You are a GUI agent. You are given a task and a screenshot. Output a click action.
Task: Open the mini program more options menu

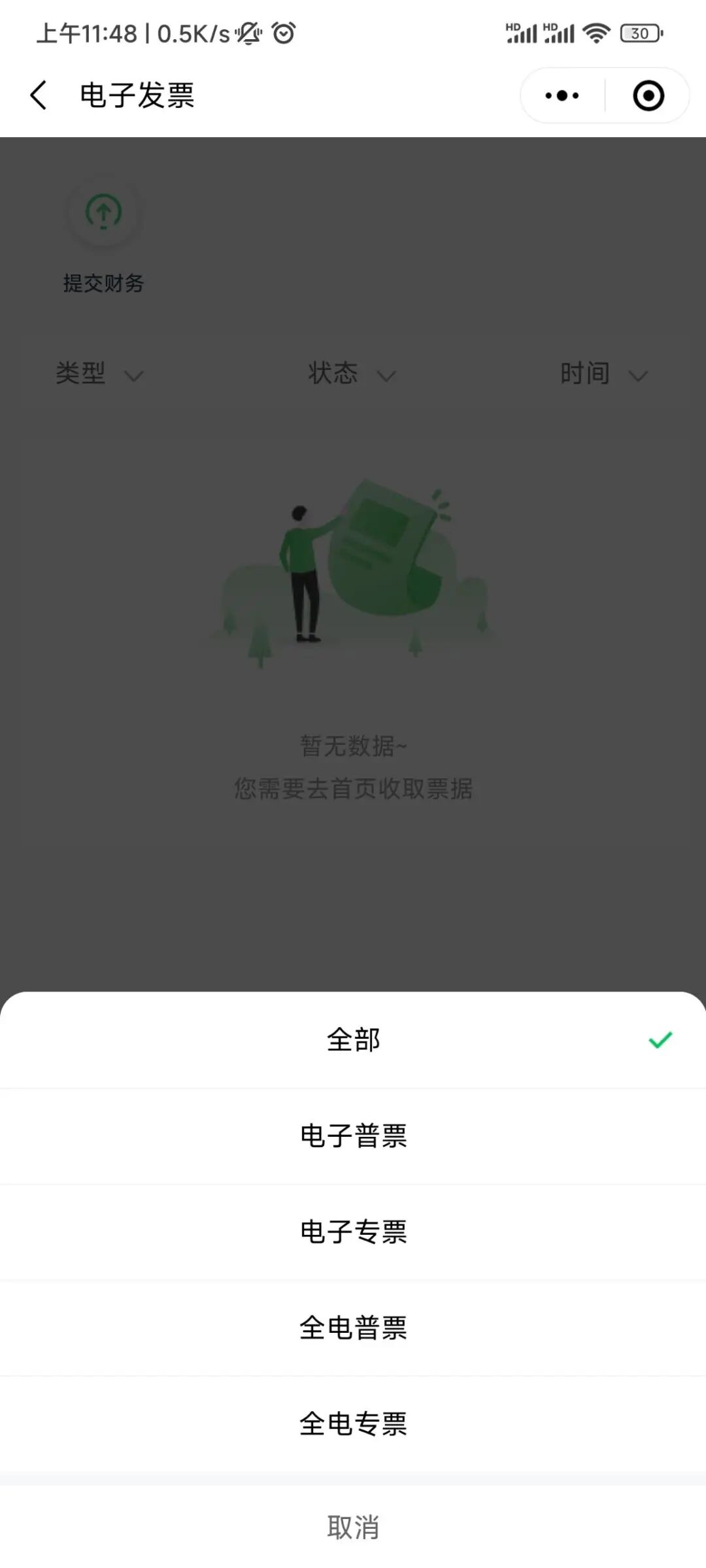coord(562,96)
